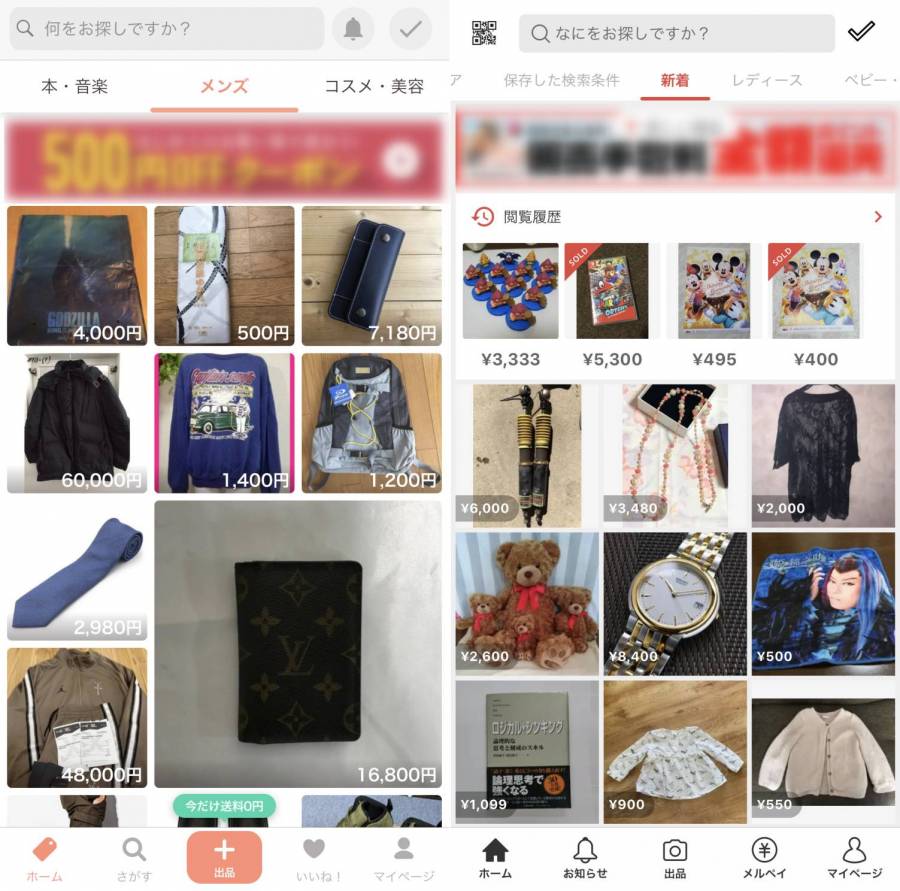Open the ¥1,099 logical thinking book listing

point(526,748)
